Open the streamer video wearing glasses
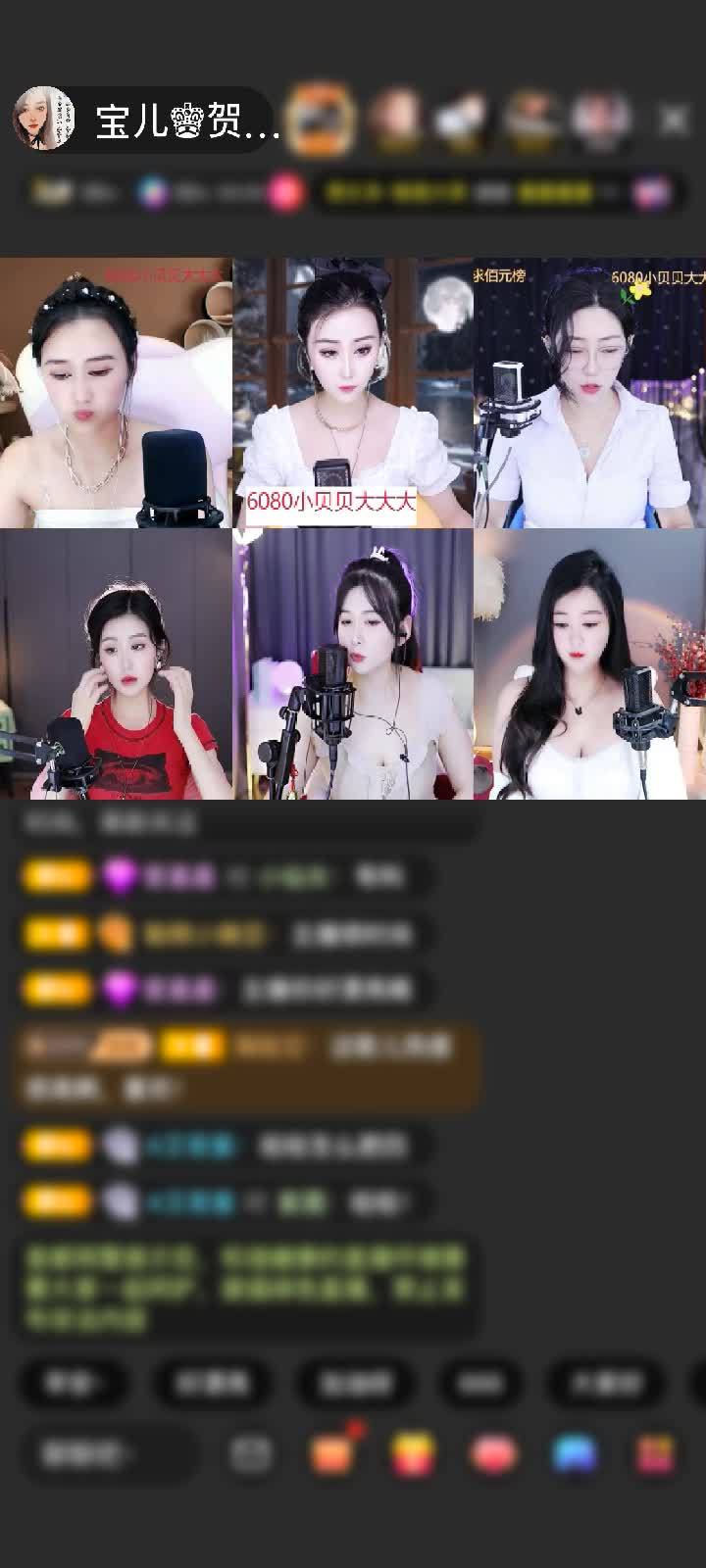 click(589, 392)
